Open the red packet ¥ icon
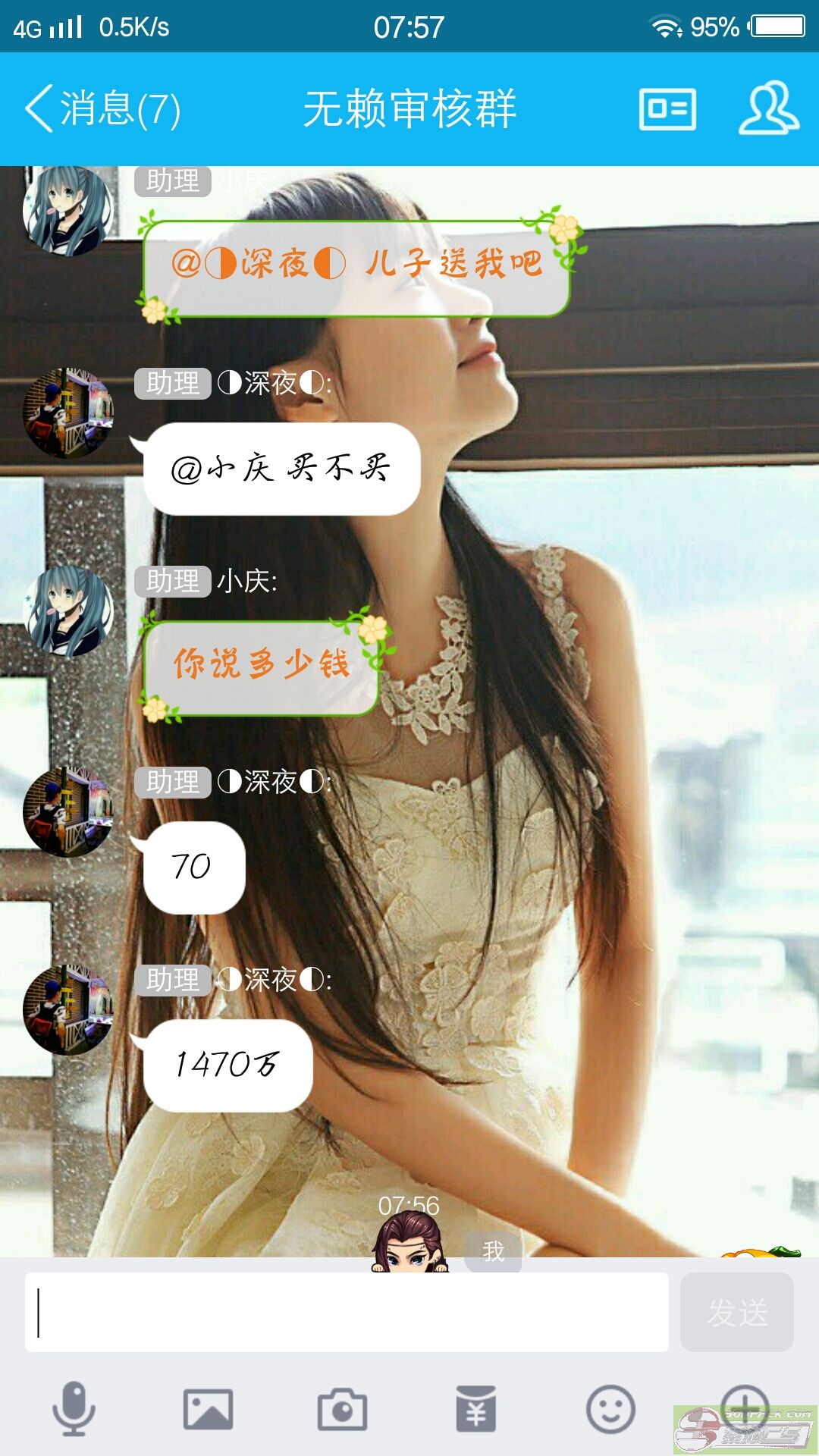 (x=476, y=1409)
